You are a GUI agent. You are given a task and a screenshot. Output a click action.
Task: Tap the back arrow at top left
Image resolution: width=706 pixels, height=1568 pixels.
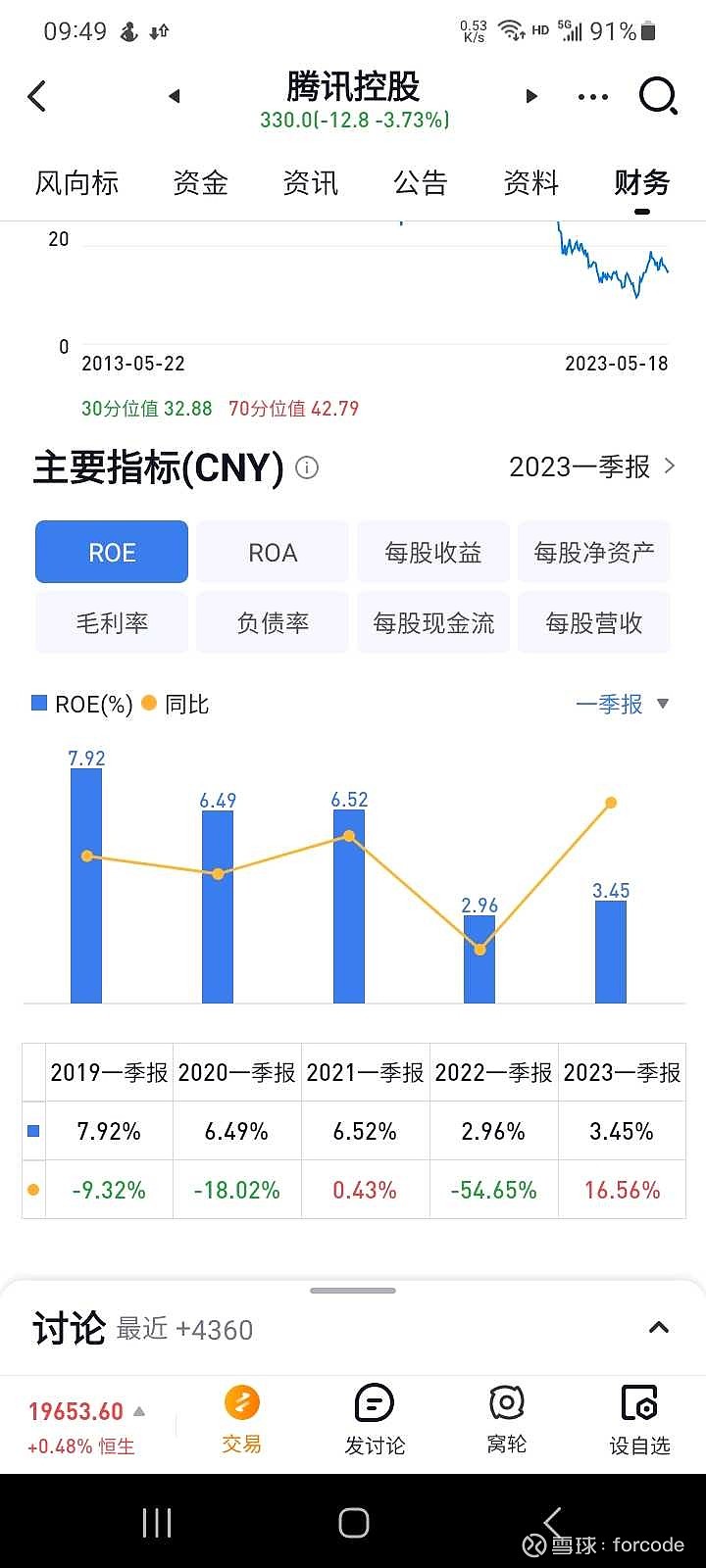(37, 96)
